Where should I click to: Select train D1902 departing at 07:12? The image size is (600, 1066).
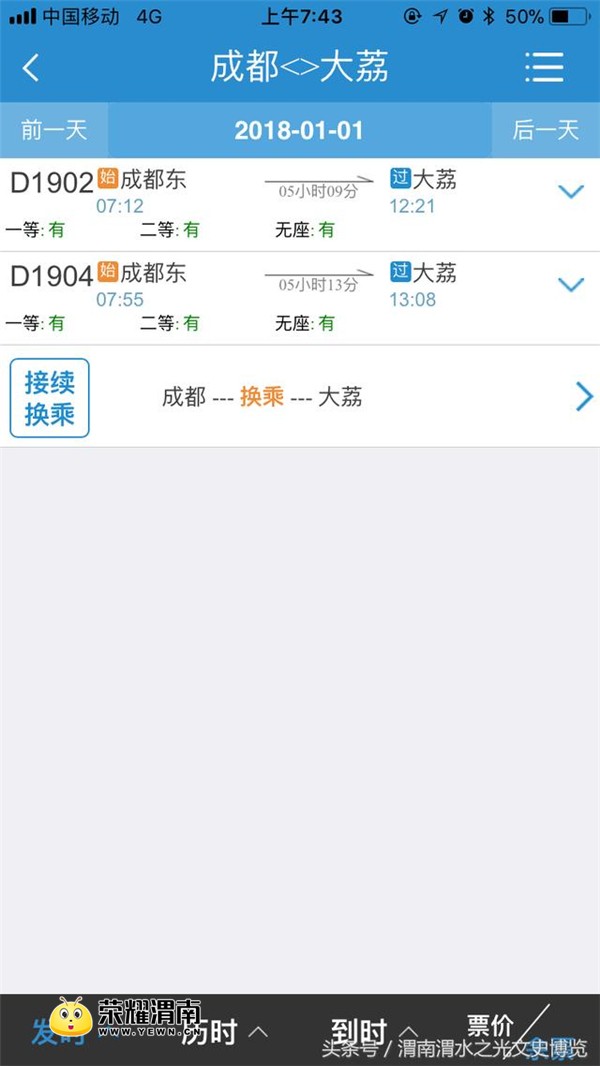270,204
